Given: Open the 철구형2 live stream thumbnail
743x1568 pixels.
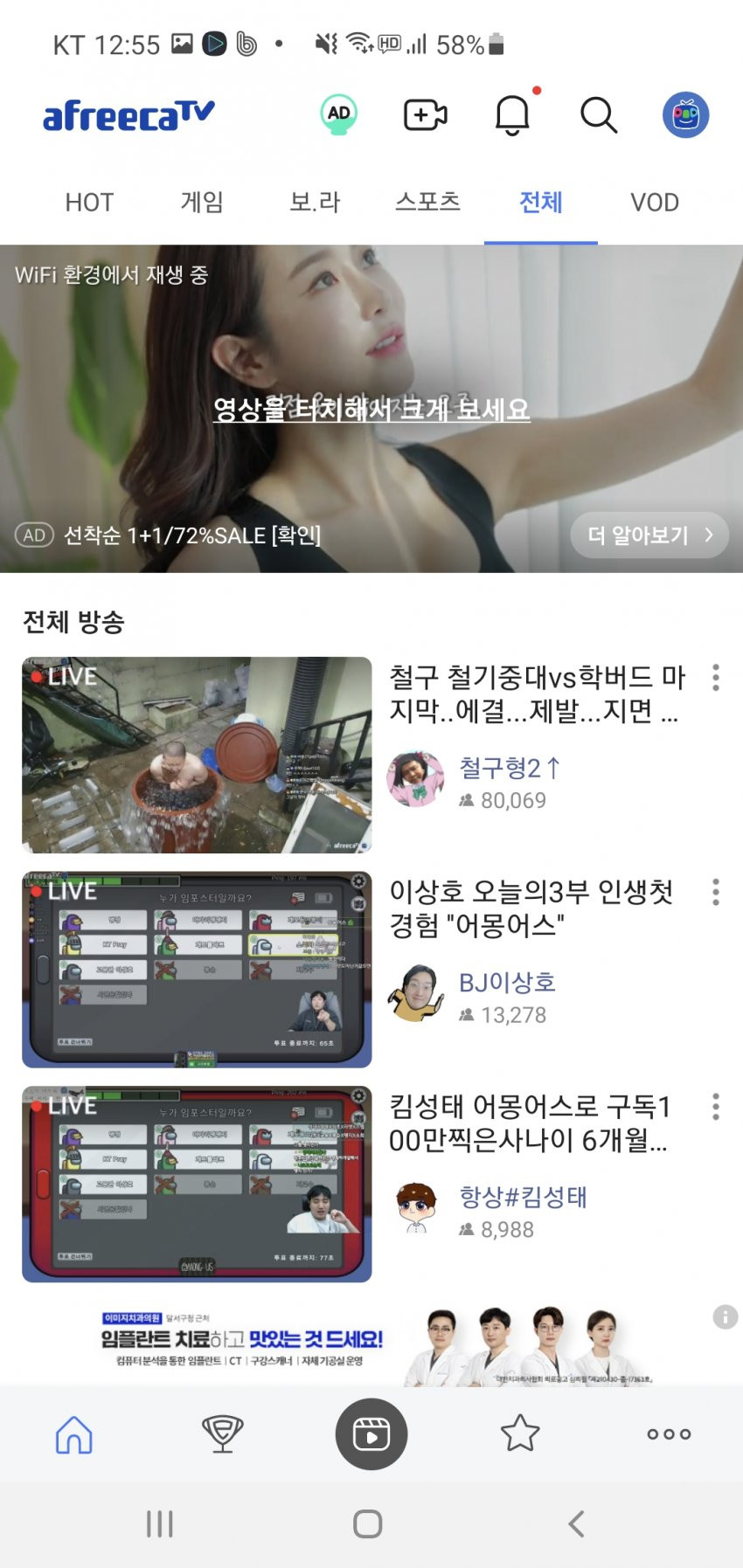Looking at the screenshot, I should tap(197, 755).
